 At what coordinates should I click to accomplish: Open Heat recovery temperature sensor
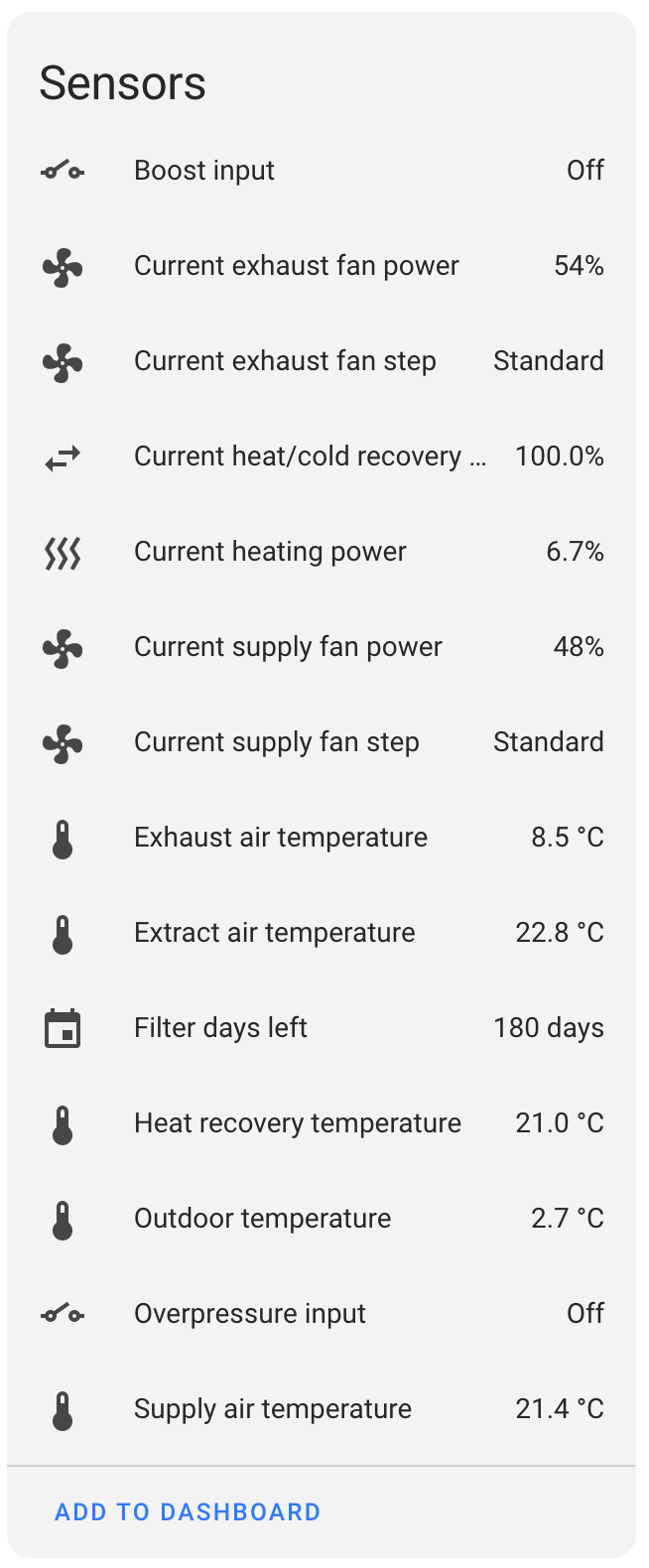(x=322, y=1123)
